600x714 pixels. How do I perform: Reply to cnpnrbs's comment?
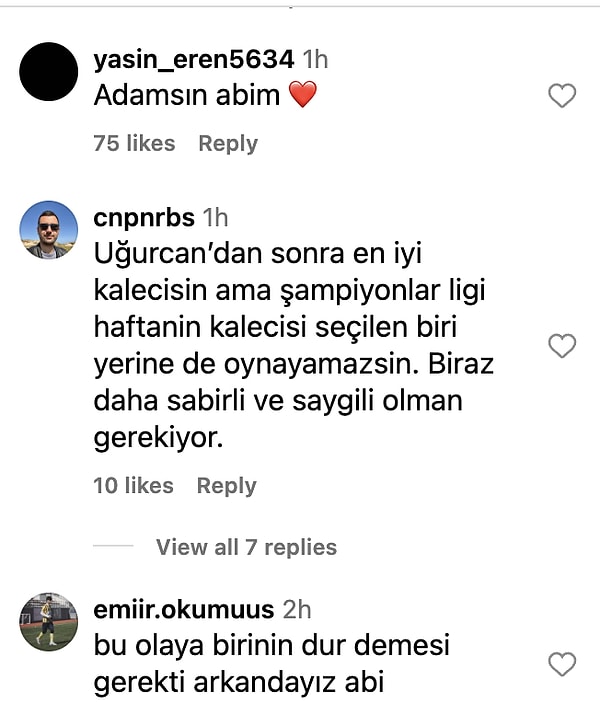[226, 486]
